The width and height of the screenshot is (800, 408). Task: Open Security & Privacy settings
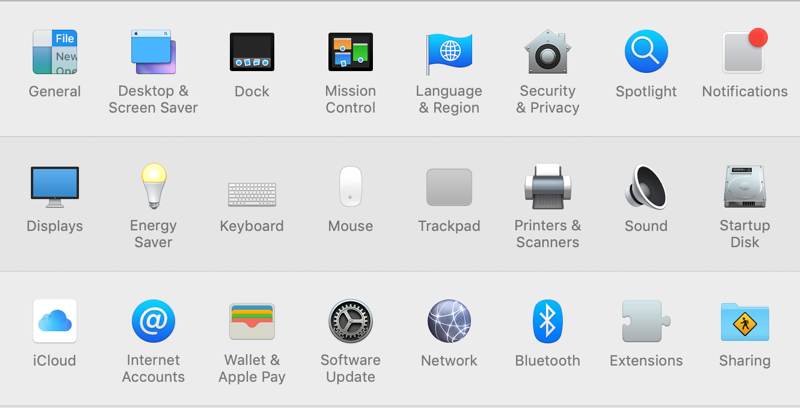(x=547, y=52)
